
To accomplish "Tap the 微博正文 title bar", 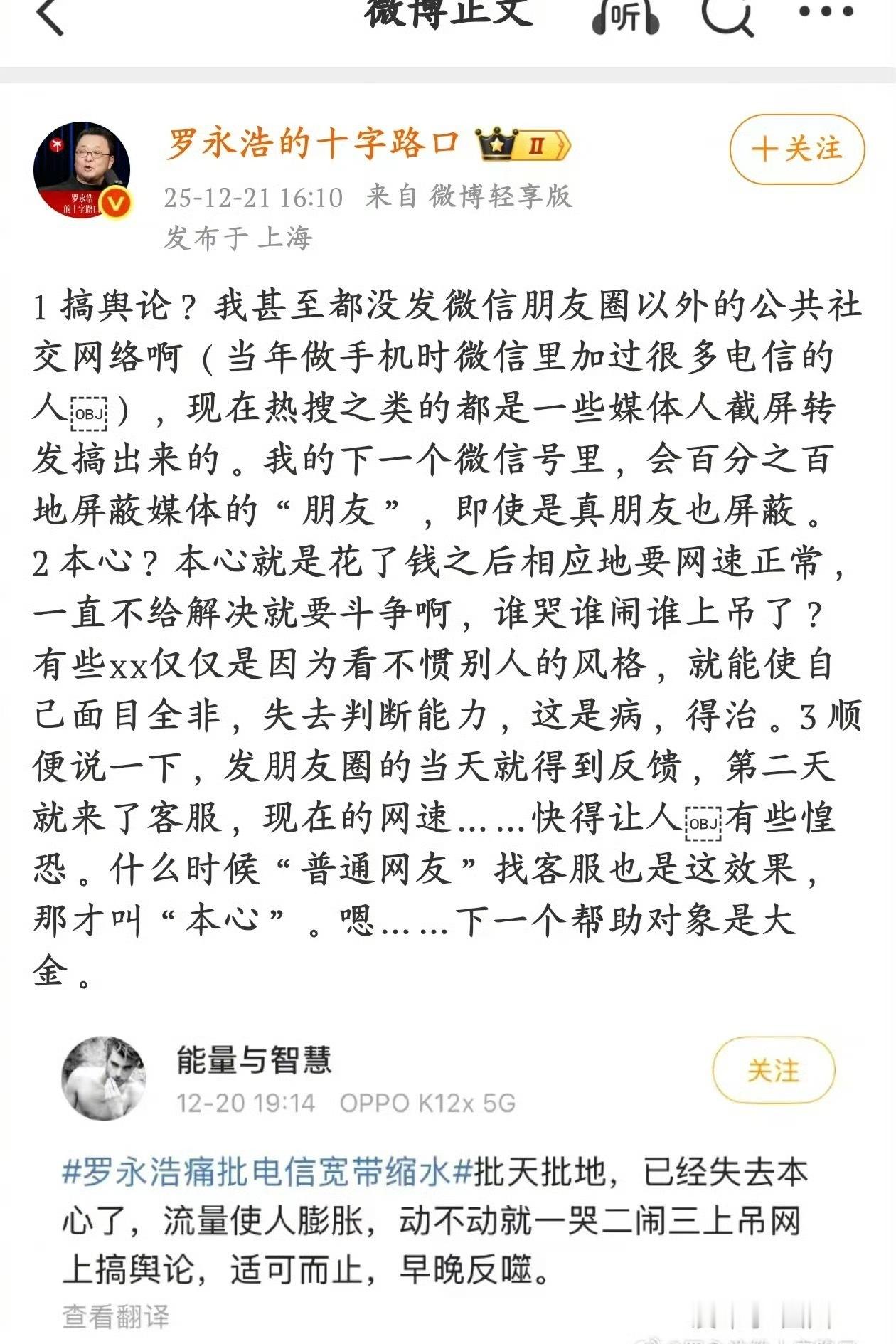I will tap(448, 12).
